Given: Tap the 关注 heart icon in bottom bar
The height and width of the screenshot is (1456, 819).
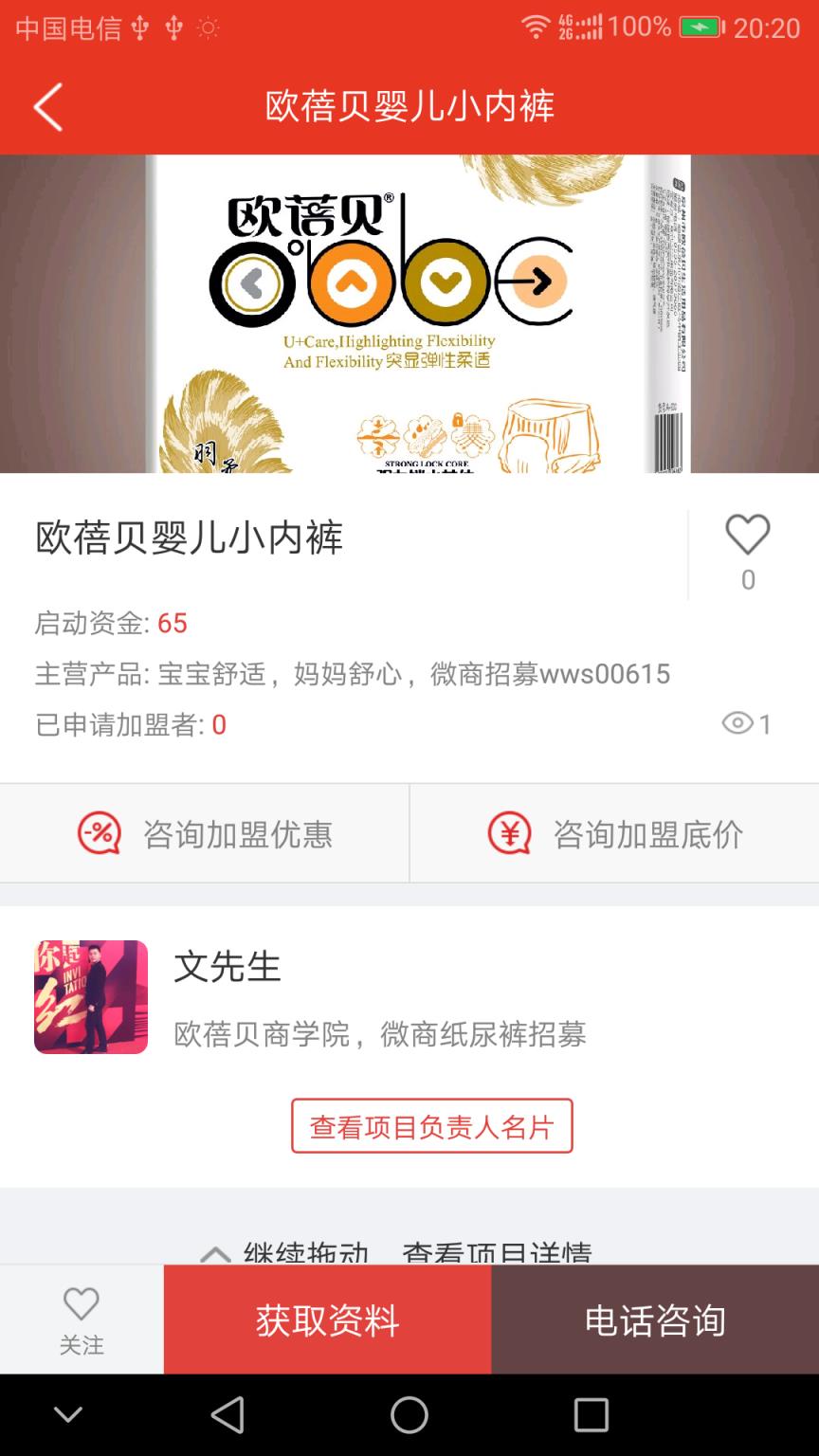Looking at the screenshot, I should [x=82, y=1303].
